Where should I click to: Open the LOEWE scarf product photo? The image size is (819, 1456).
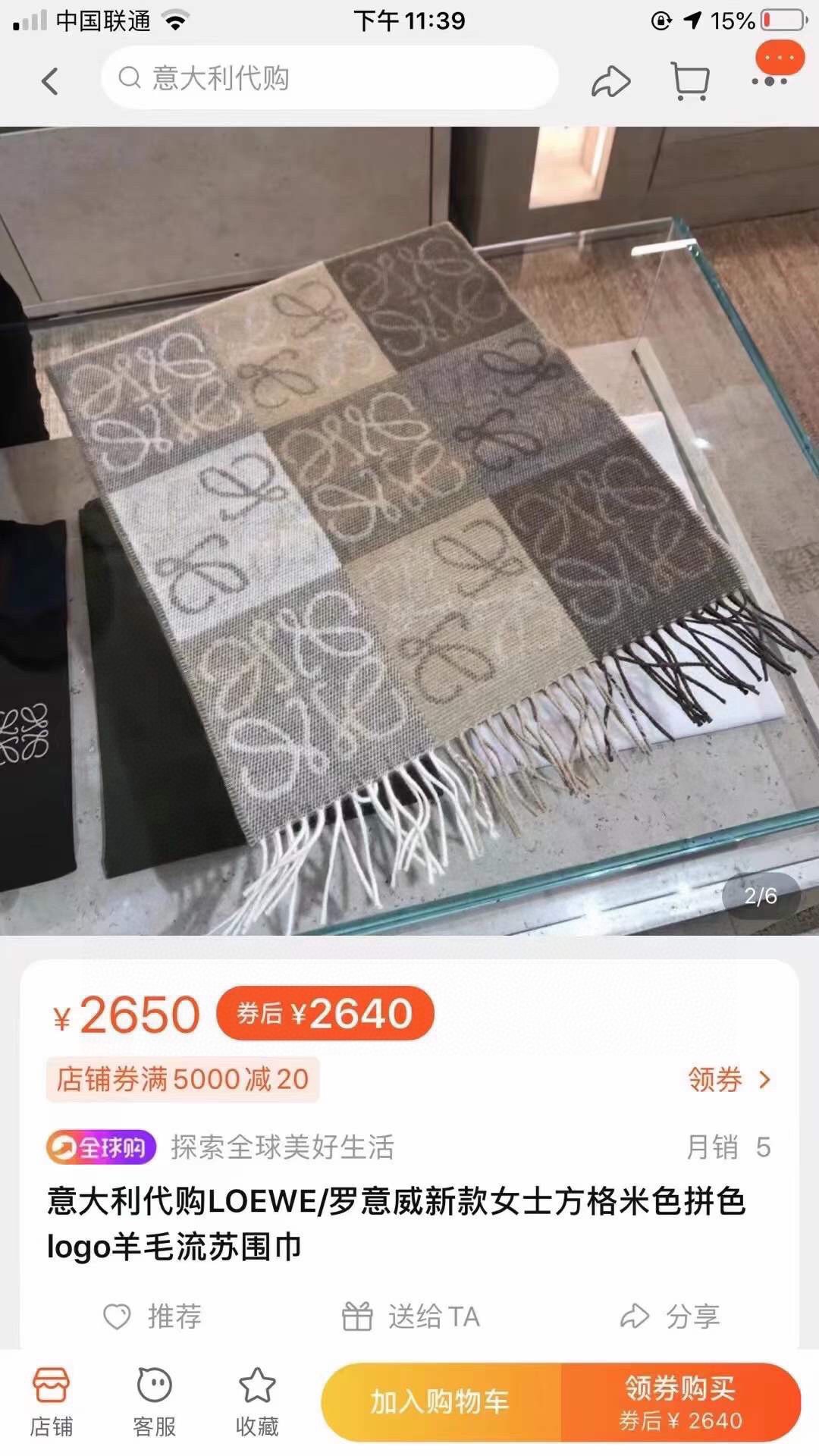pyautogui.click(x=409, y=531)
